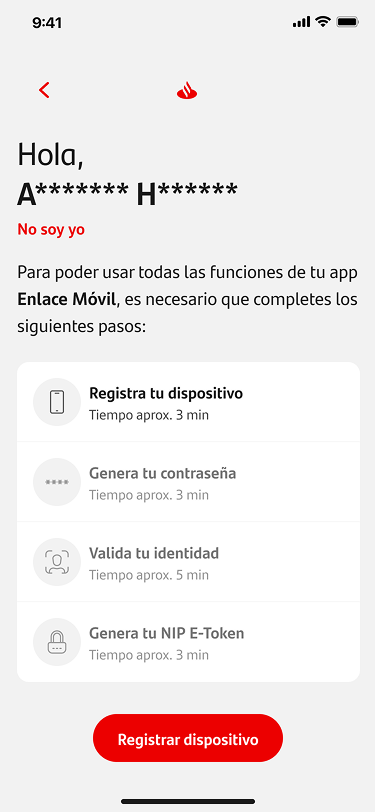Open the Registra tu dispositivo step
Image resolution: width=375 pixels, height=812 pixels.
coord(188,402)
